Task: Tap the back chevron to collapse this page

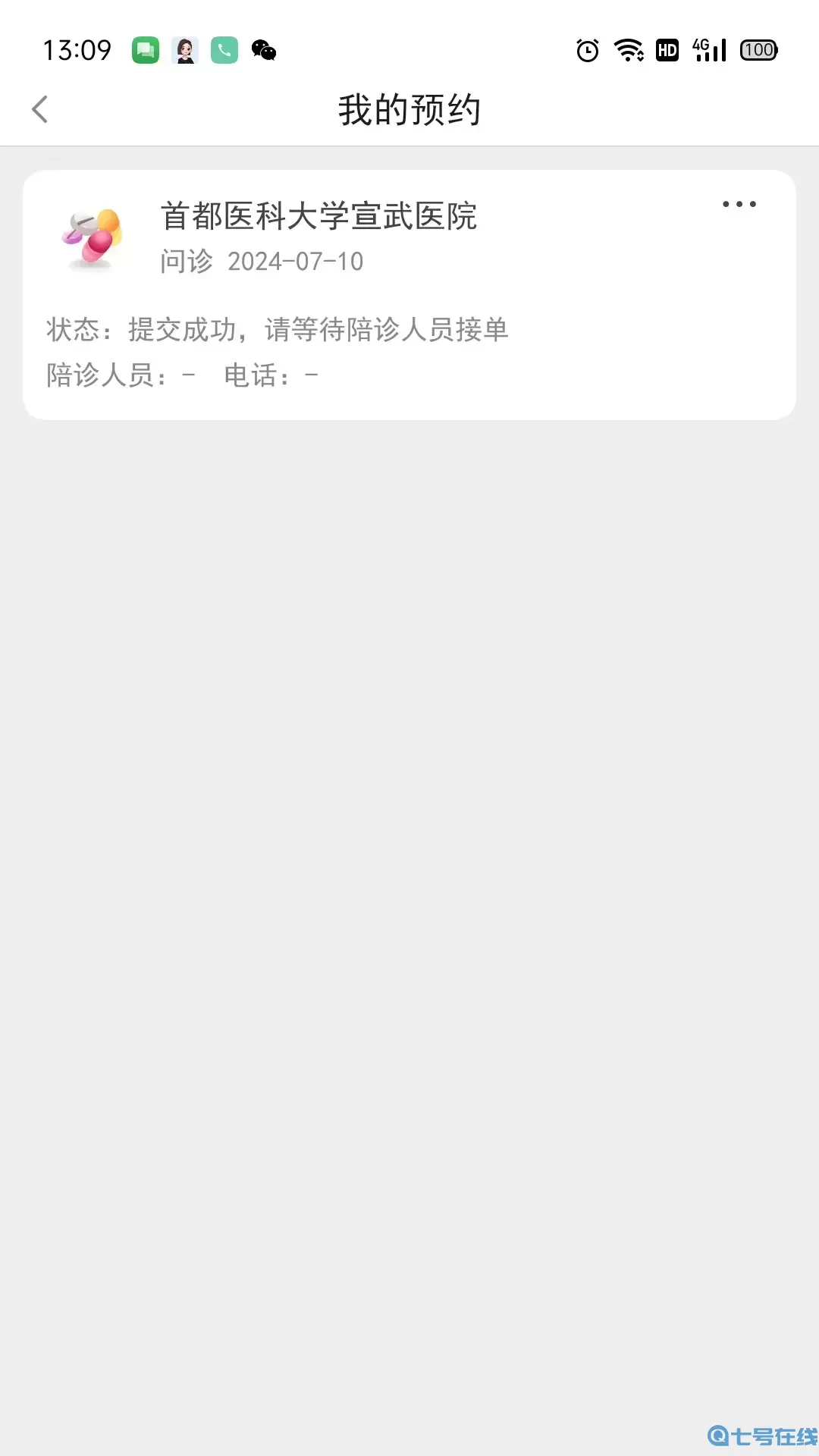Action: click(40, 109)
